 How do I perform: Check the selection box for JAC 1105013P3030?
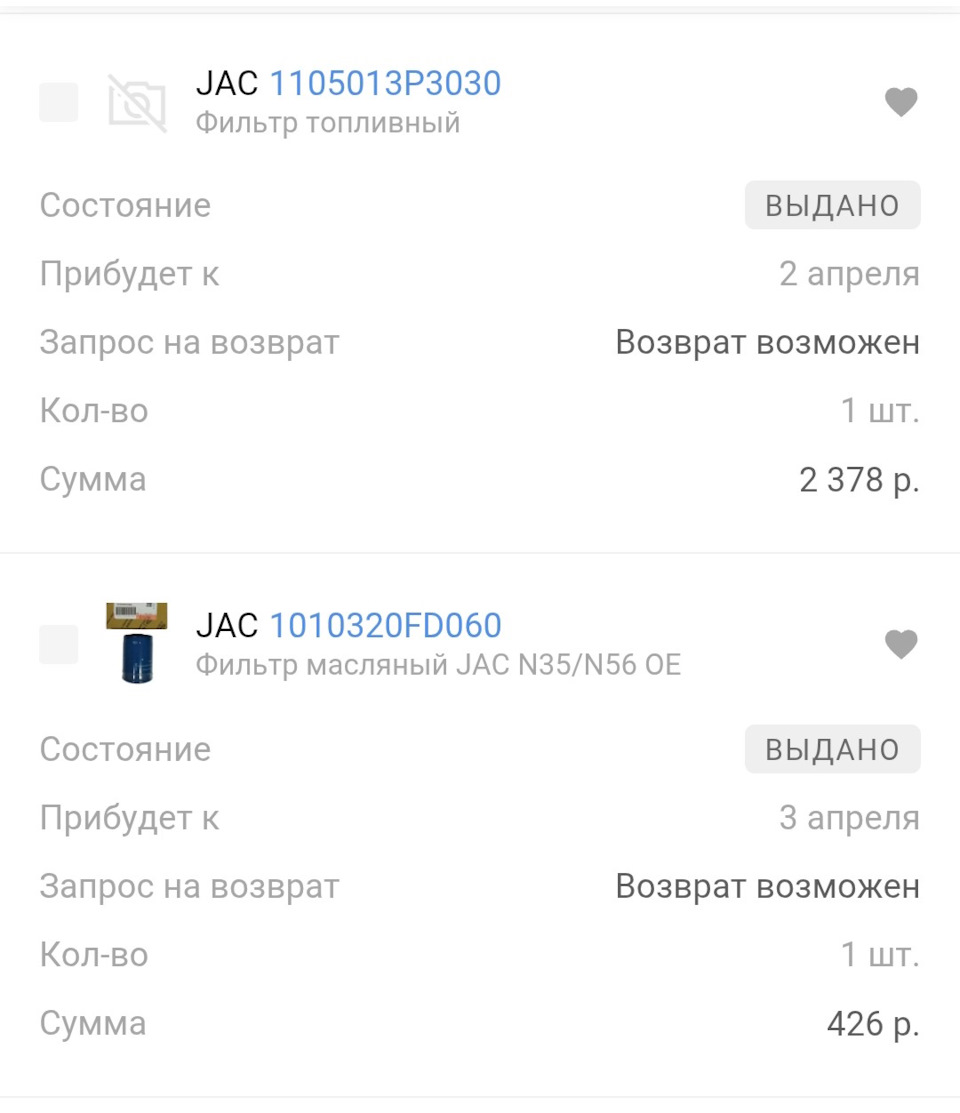click(x=58, y=102)
